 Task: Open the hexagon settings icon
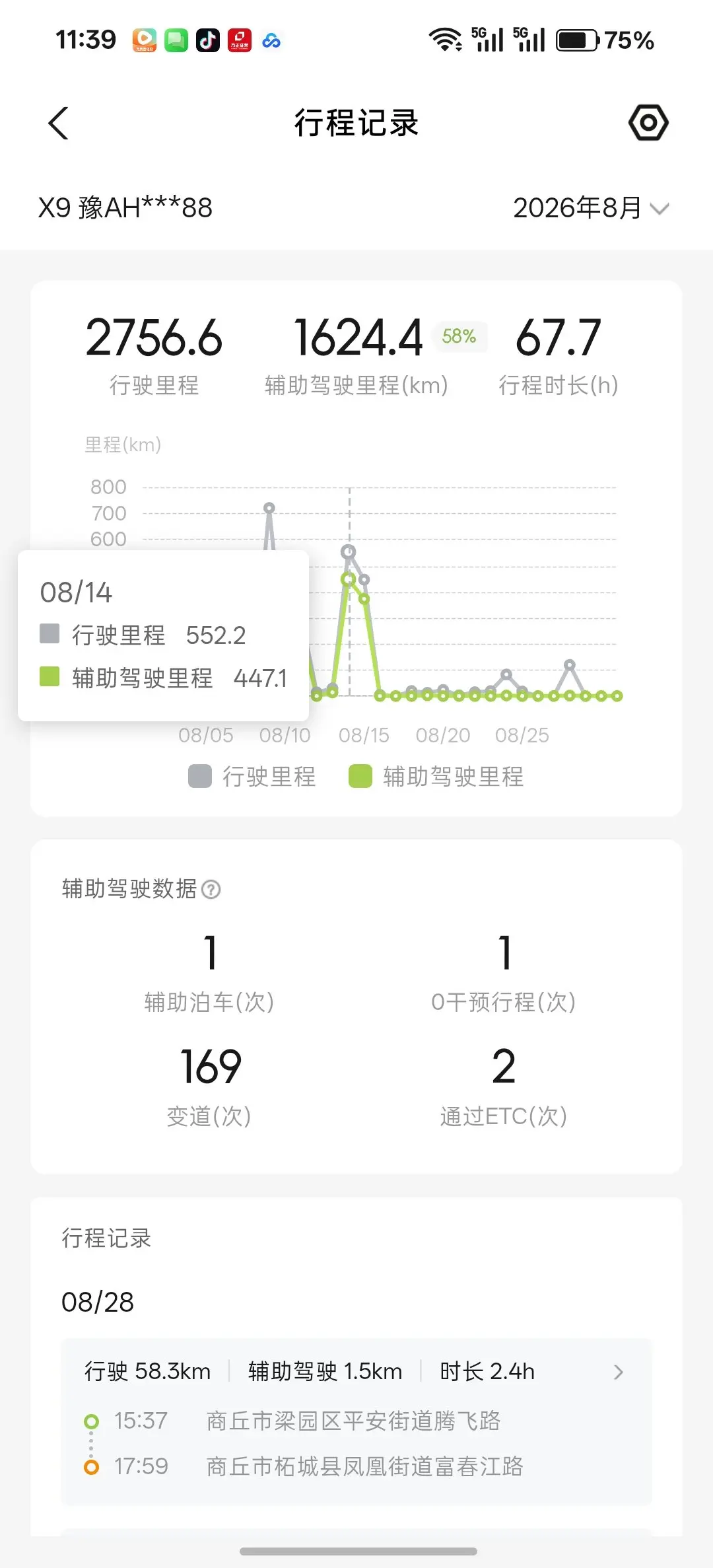click(648, 123)
